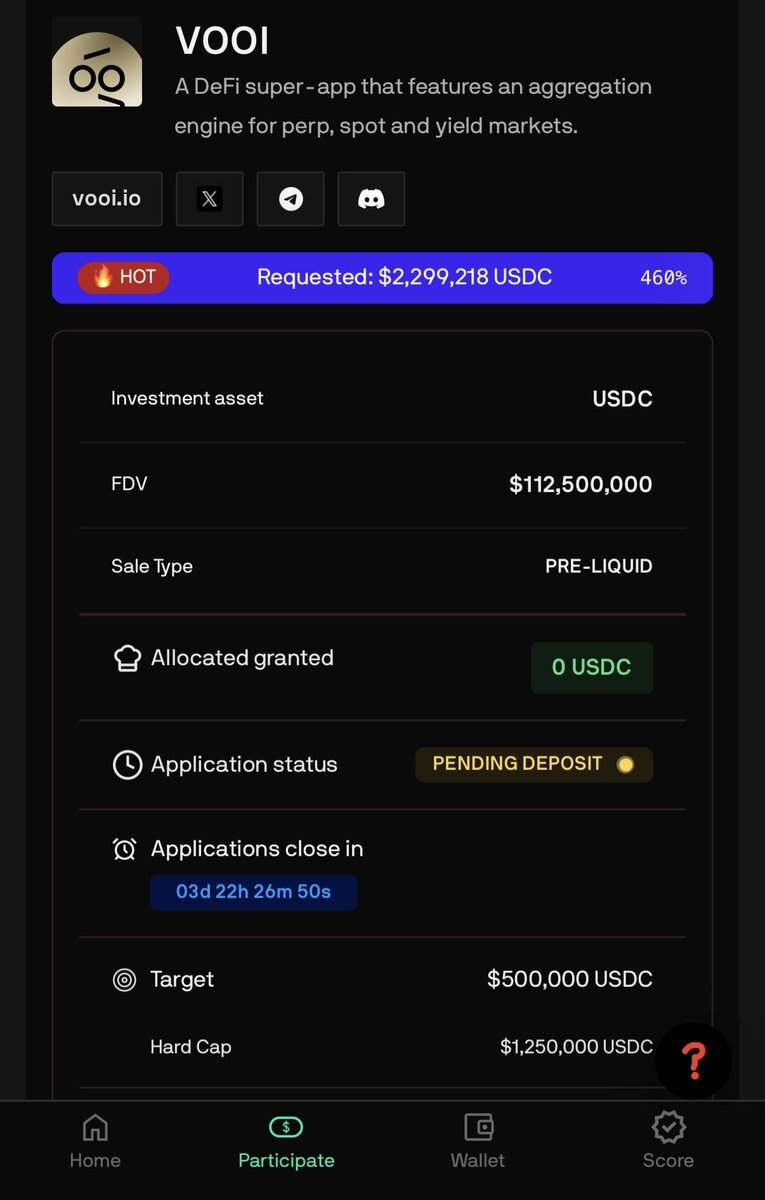765x1200 pixels.
Task: Open the vooi.io website link
Action: (x=106, y=198)
